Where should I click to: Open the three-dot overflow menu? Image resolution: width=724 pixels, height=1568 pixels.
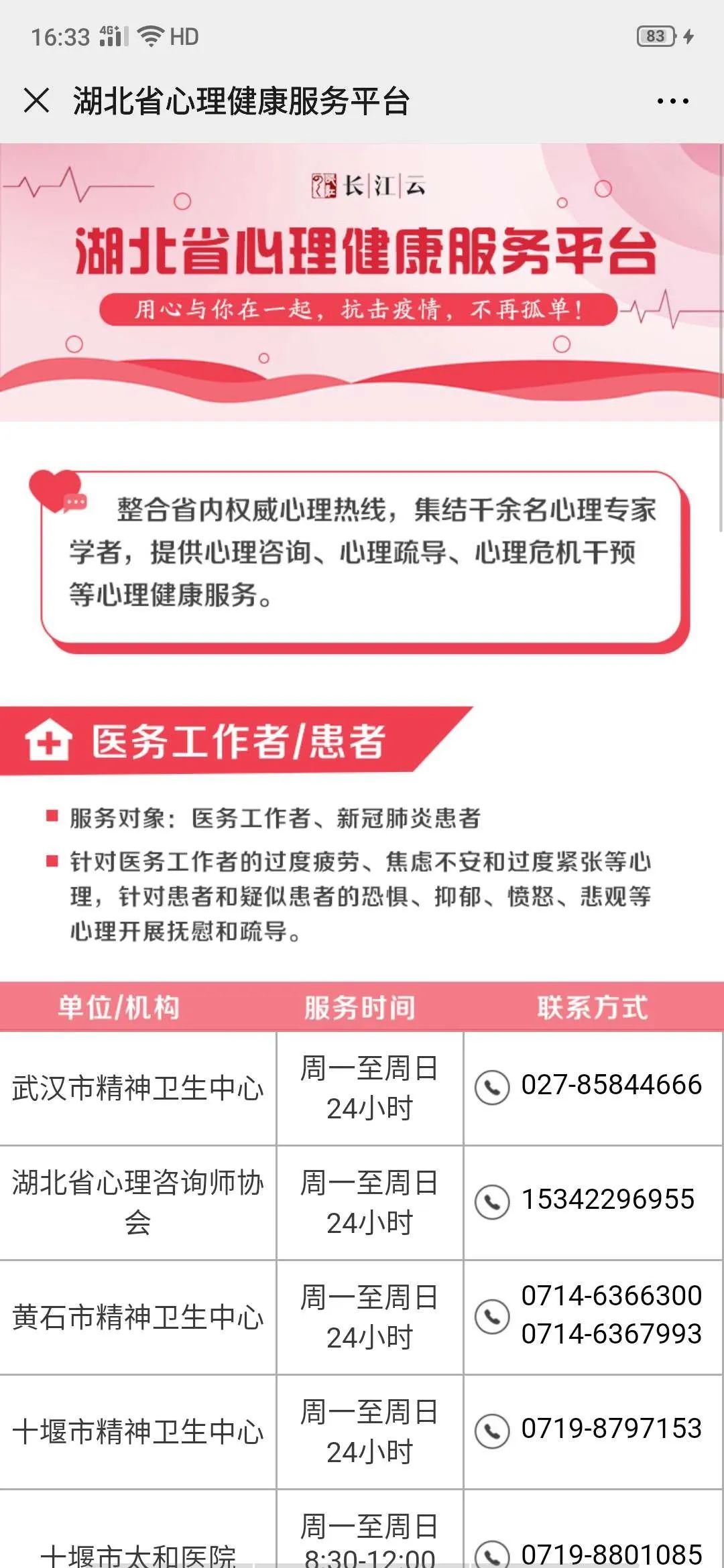(672, 101)
